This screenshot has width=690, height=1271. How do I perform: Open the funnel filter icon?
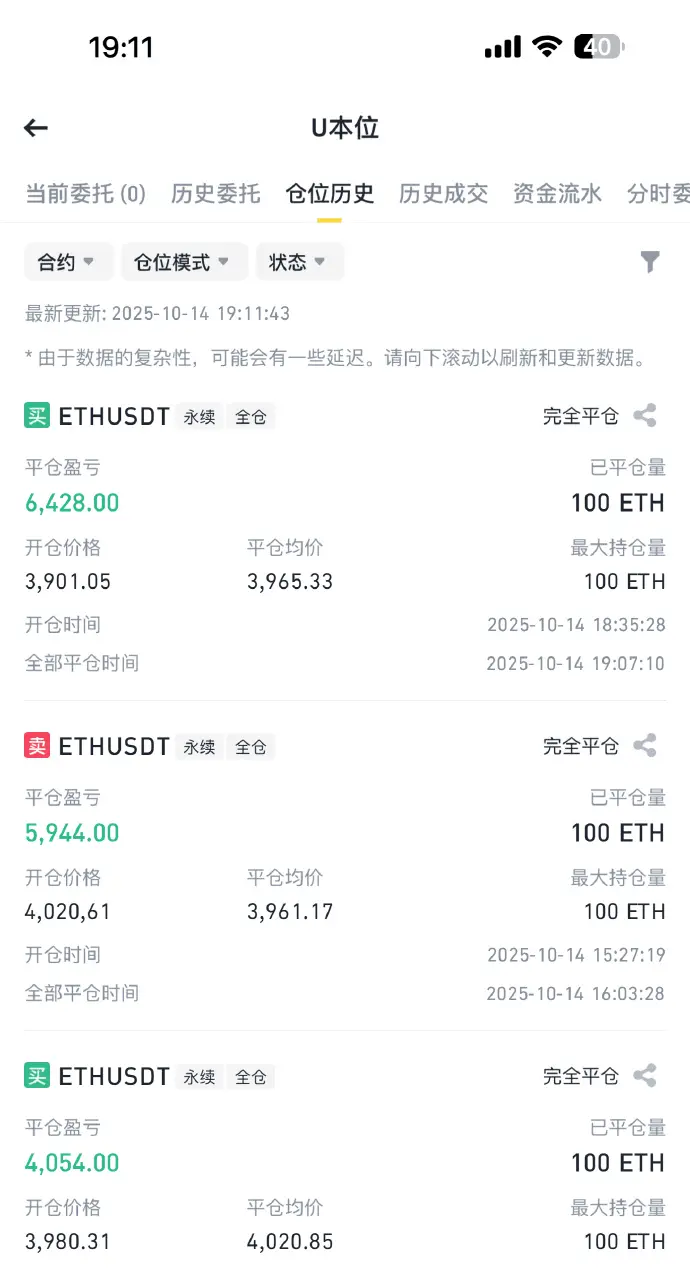[650, 262]
